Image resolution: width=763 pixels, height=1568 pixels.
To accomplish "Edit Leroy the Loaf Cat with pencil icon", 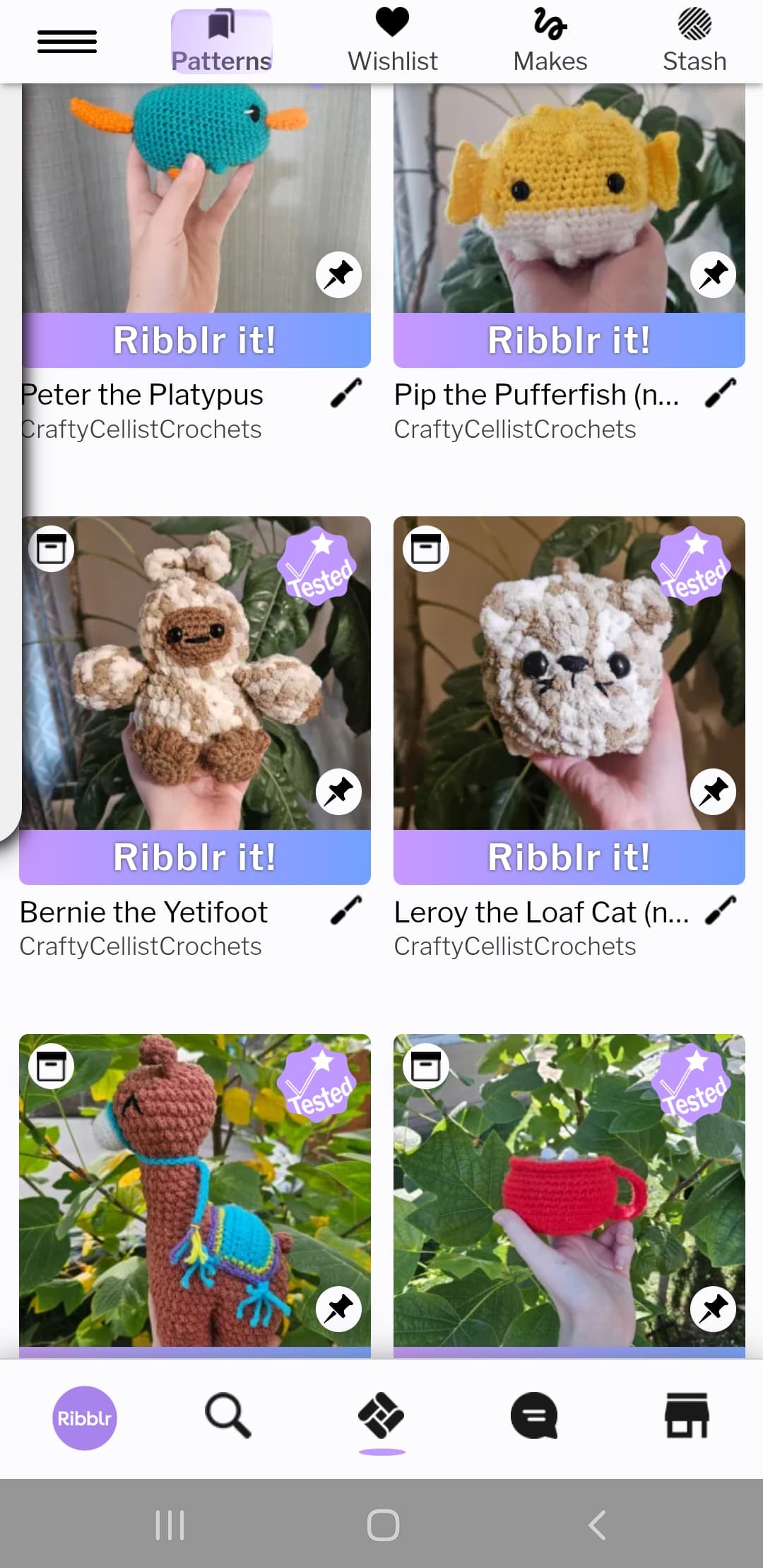I will (x=721, y=910).
